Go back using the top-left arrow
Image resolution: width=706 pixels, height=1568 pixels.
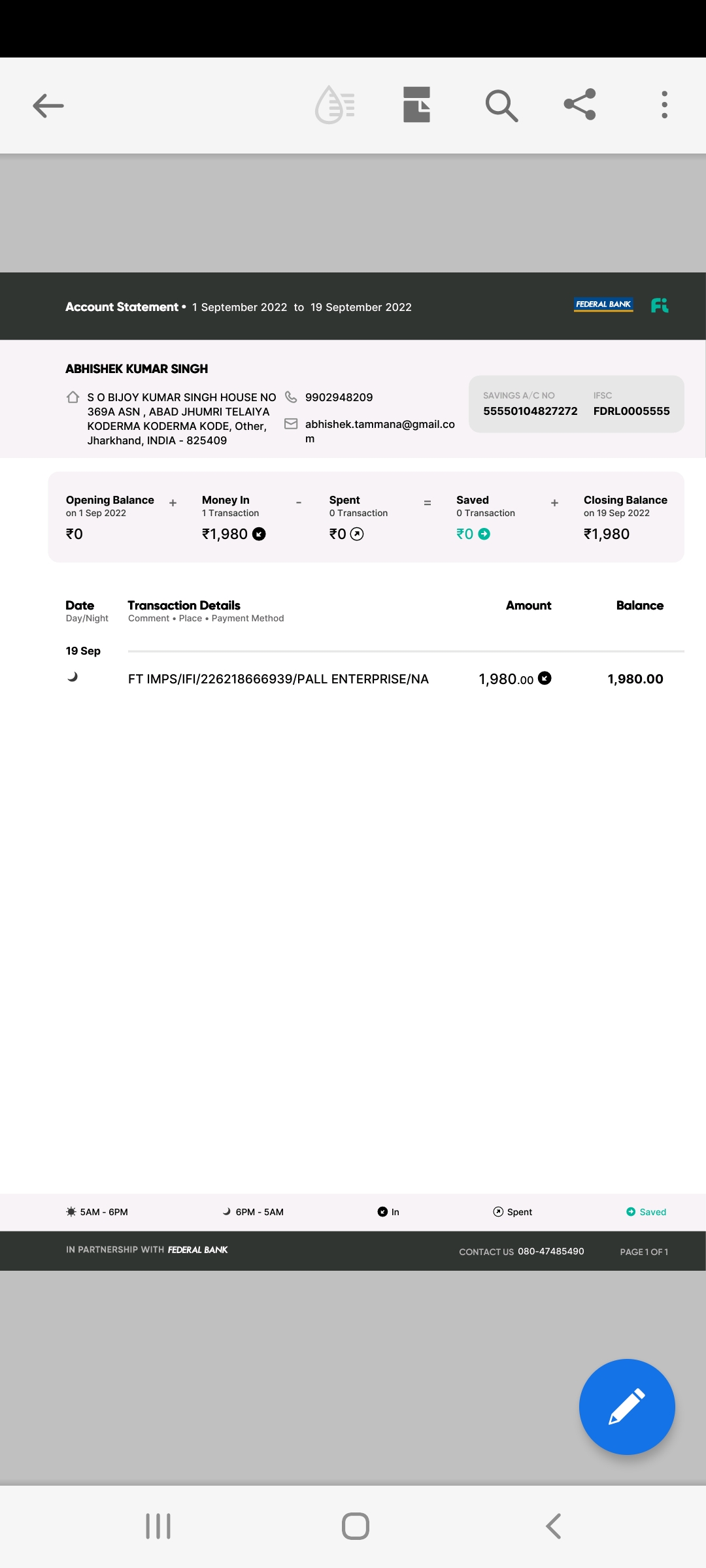(48, 105)
